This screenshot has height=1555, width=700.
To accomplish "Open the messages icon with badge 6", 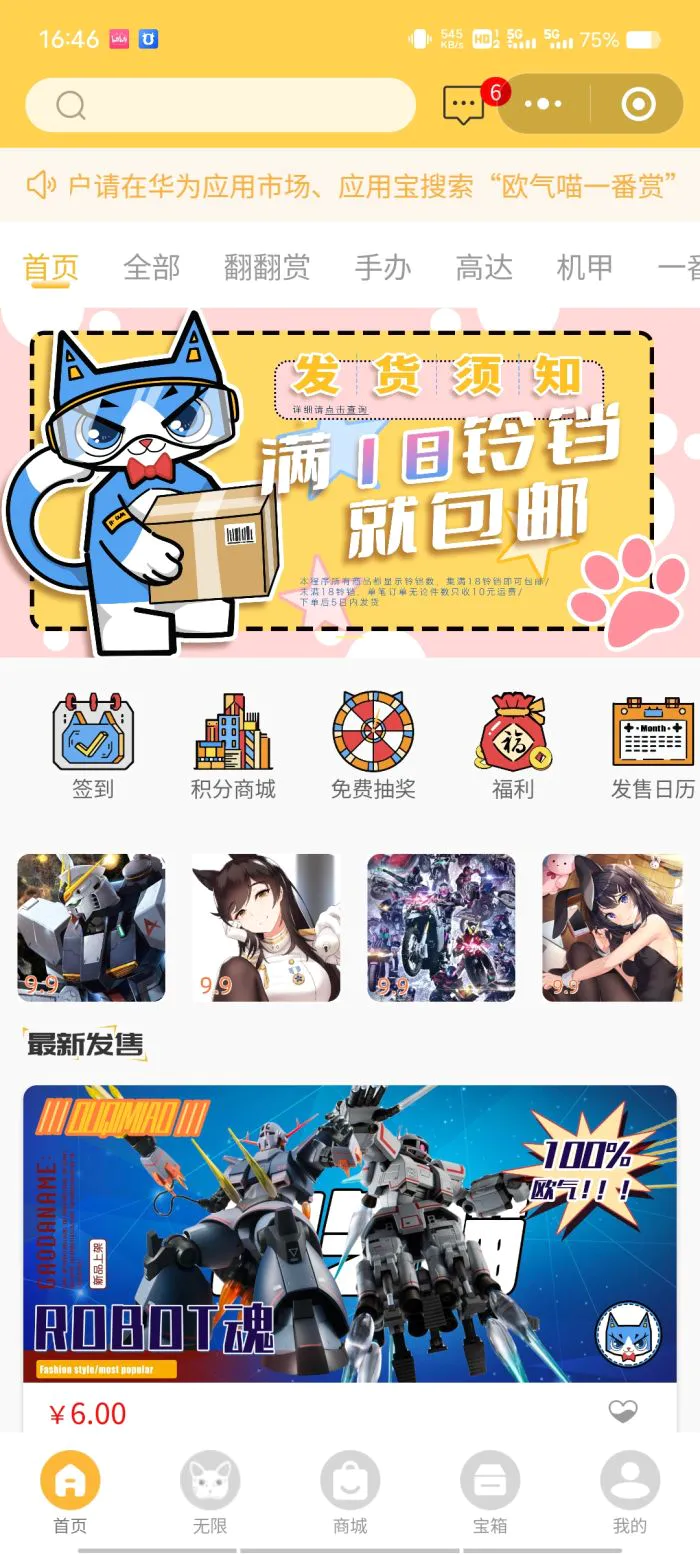I will pos(463,104).
